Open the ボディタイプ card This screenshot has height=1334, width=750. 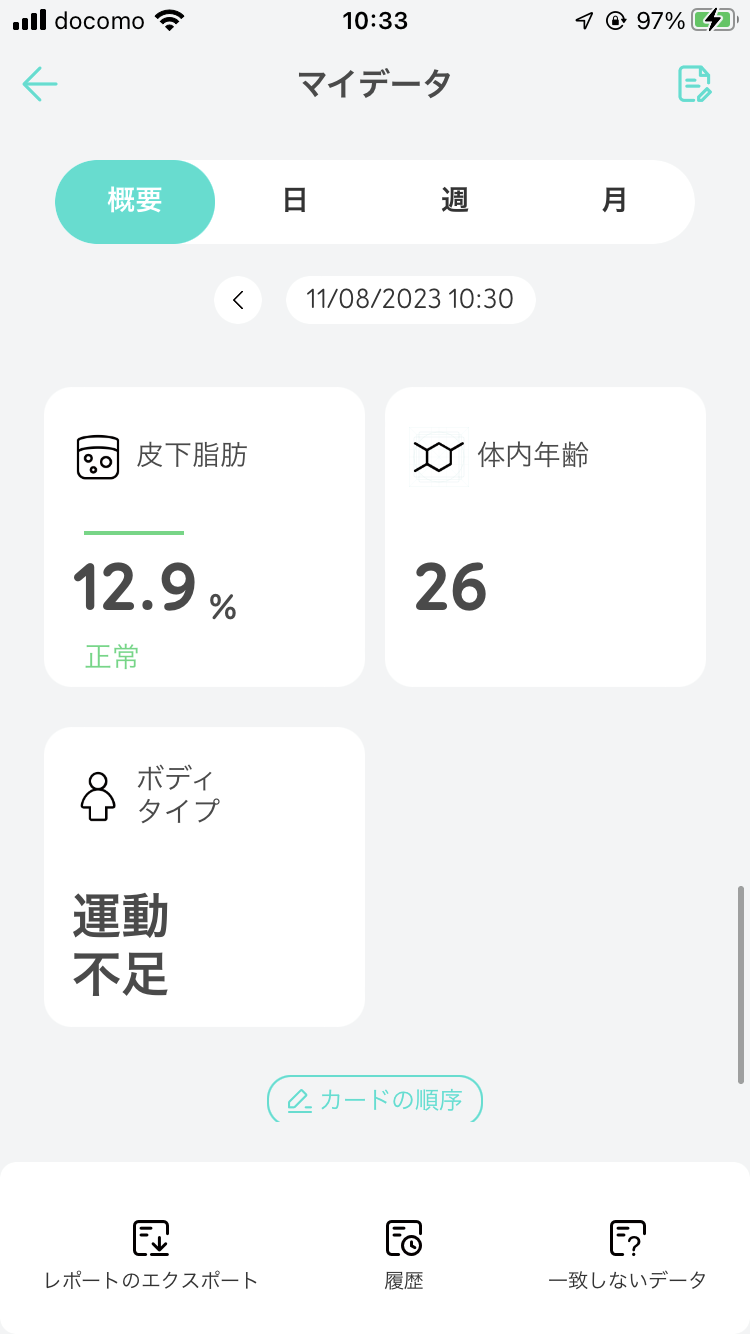click(204, 877)
